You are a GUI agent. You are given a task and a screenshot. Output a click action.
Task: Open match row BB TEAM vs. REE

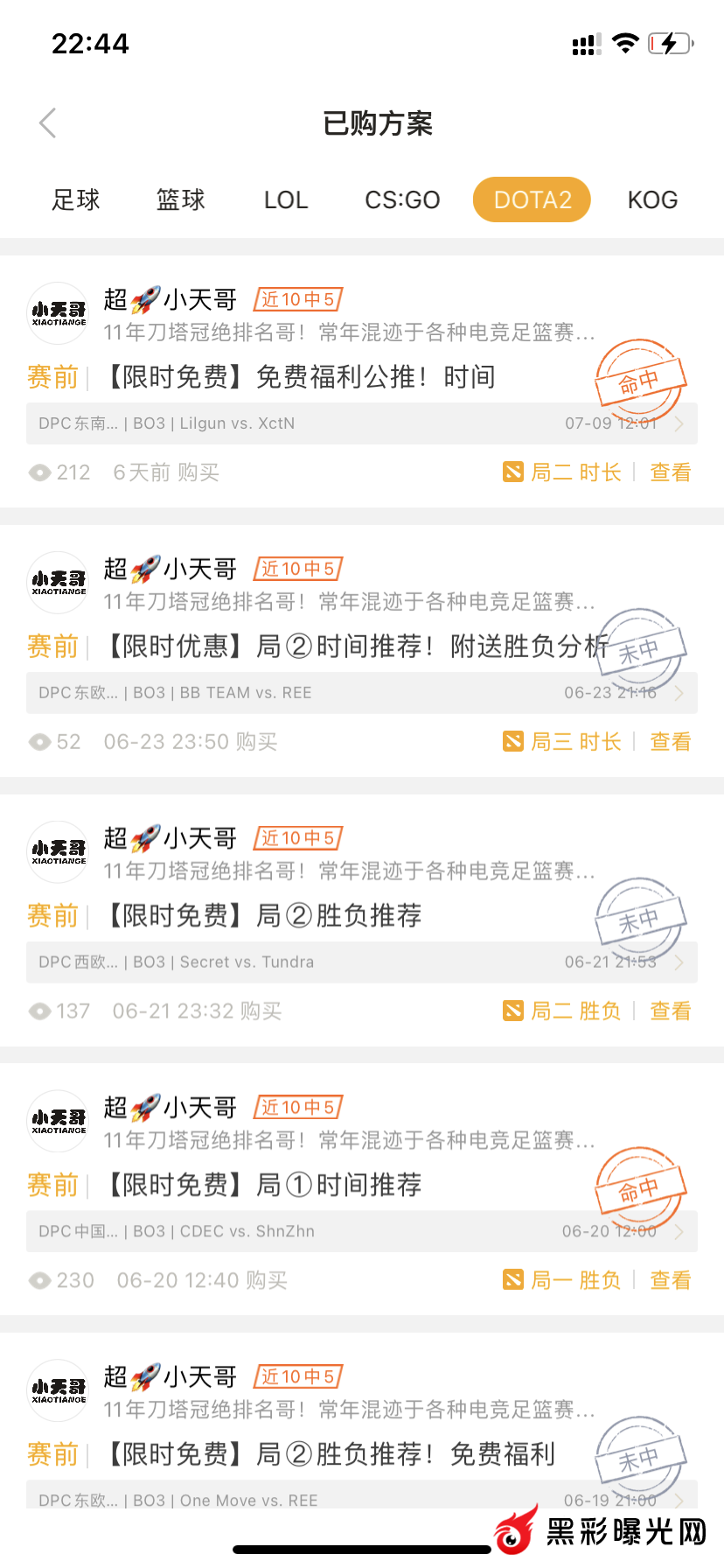pos(361,693)
